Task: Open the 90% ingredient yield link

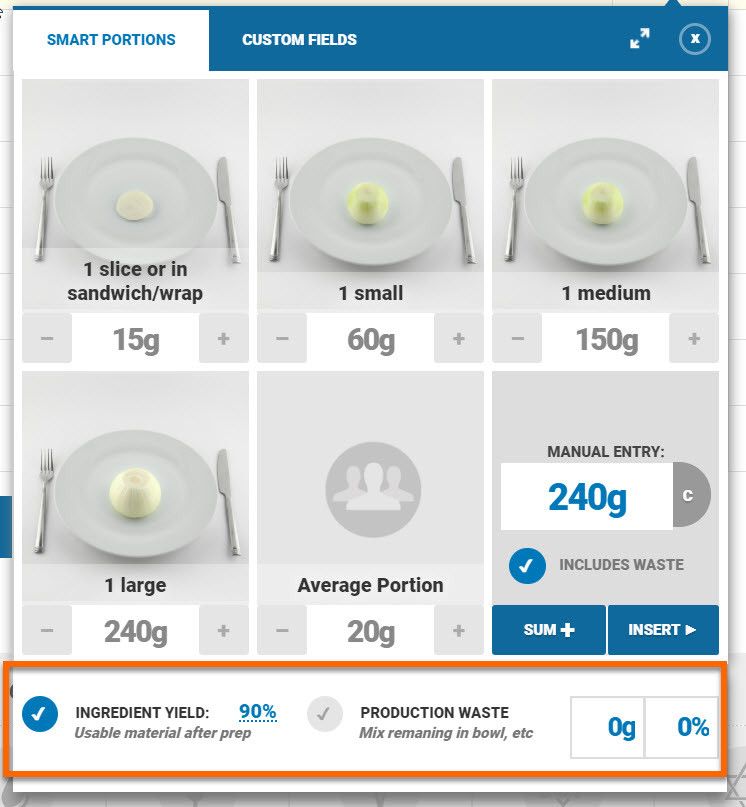Action: coord(257,712)
